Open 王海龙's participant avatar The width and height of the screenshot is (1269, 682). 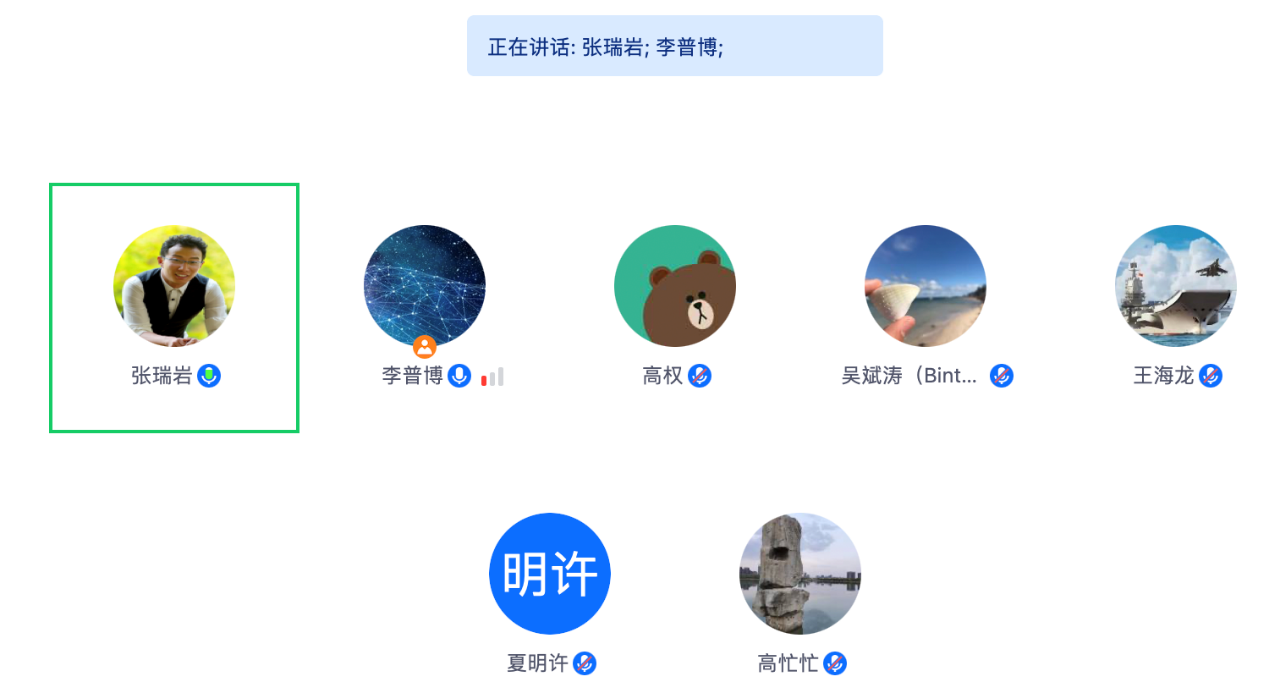(1176, 286)
